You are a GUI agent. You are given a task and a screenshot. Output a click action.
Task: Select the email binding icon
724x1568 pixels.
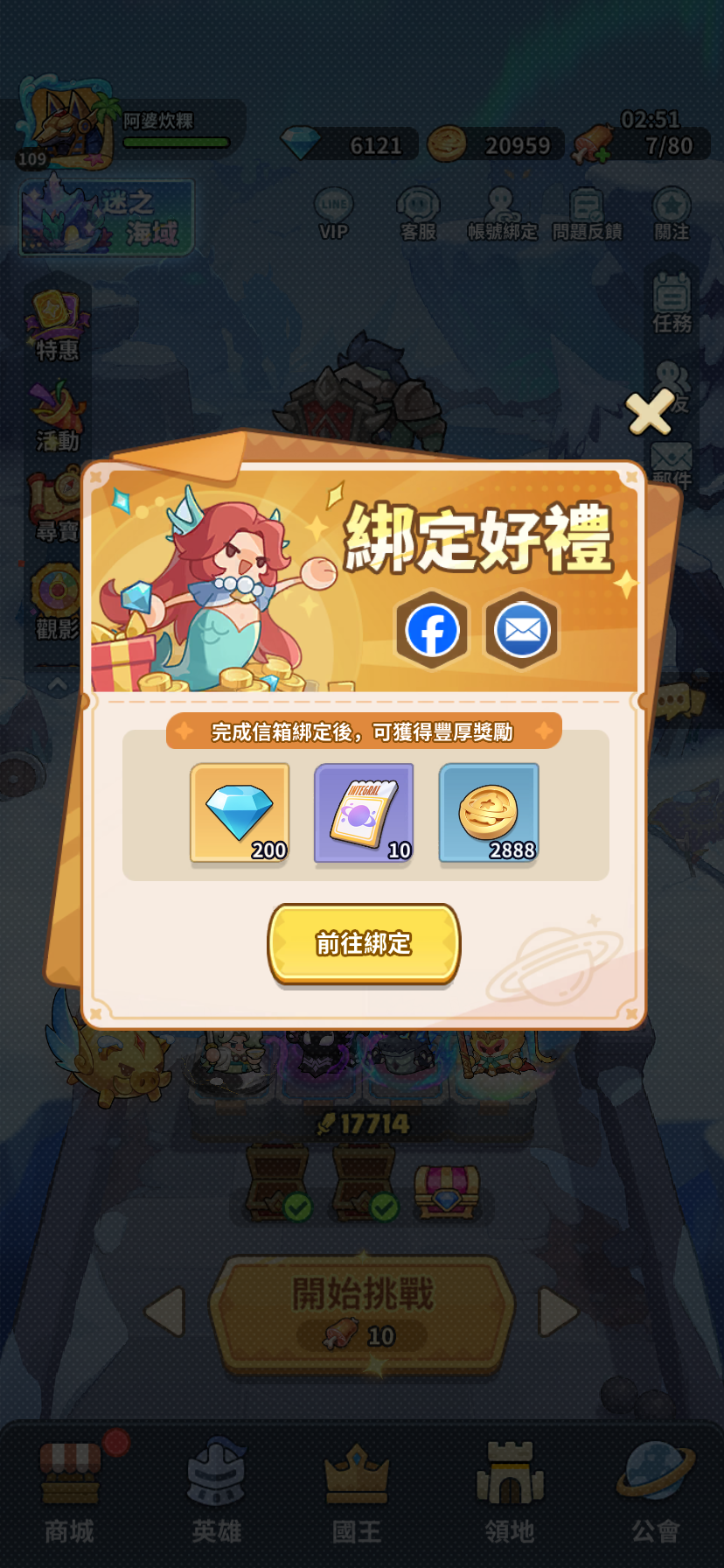click(x=522, y=630)
